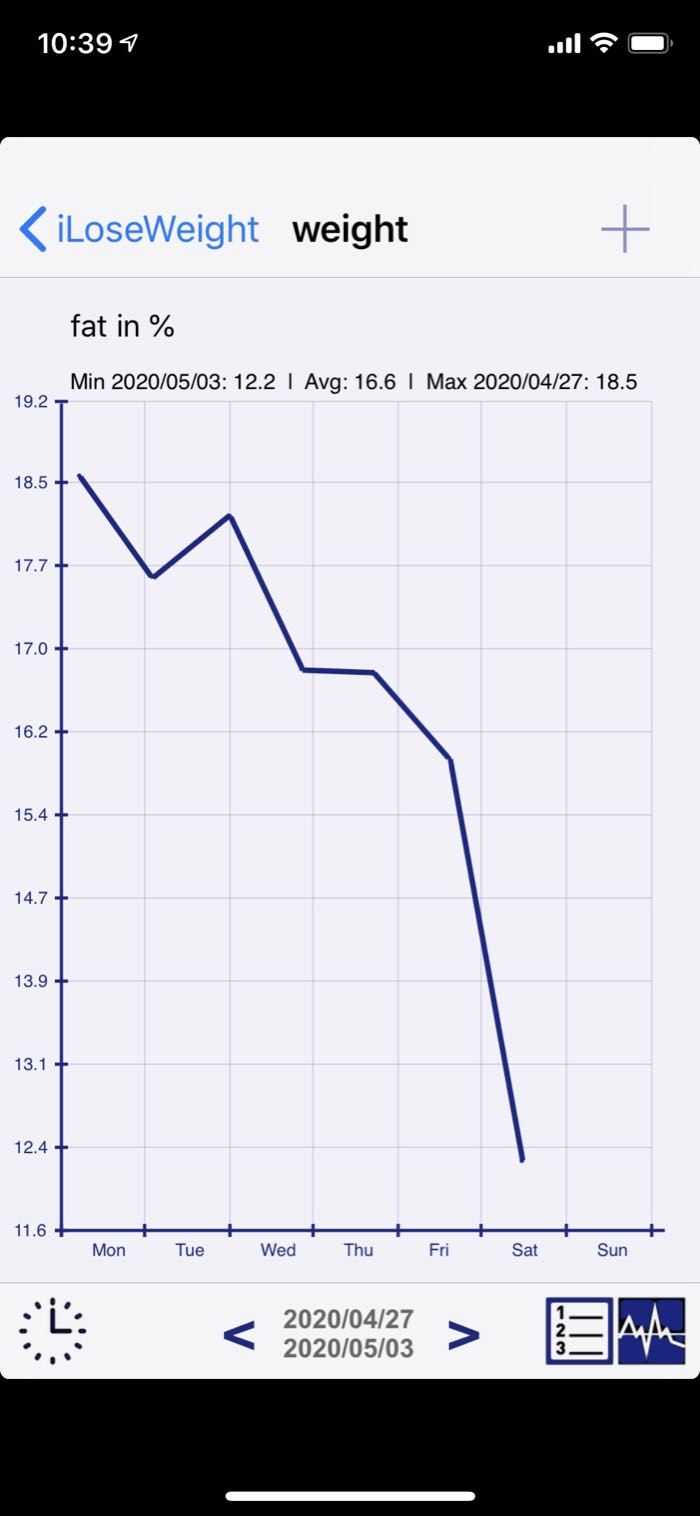Go back to iLoseWeight
Screen dimensions: 700x1516
pos(140,229)
